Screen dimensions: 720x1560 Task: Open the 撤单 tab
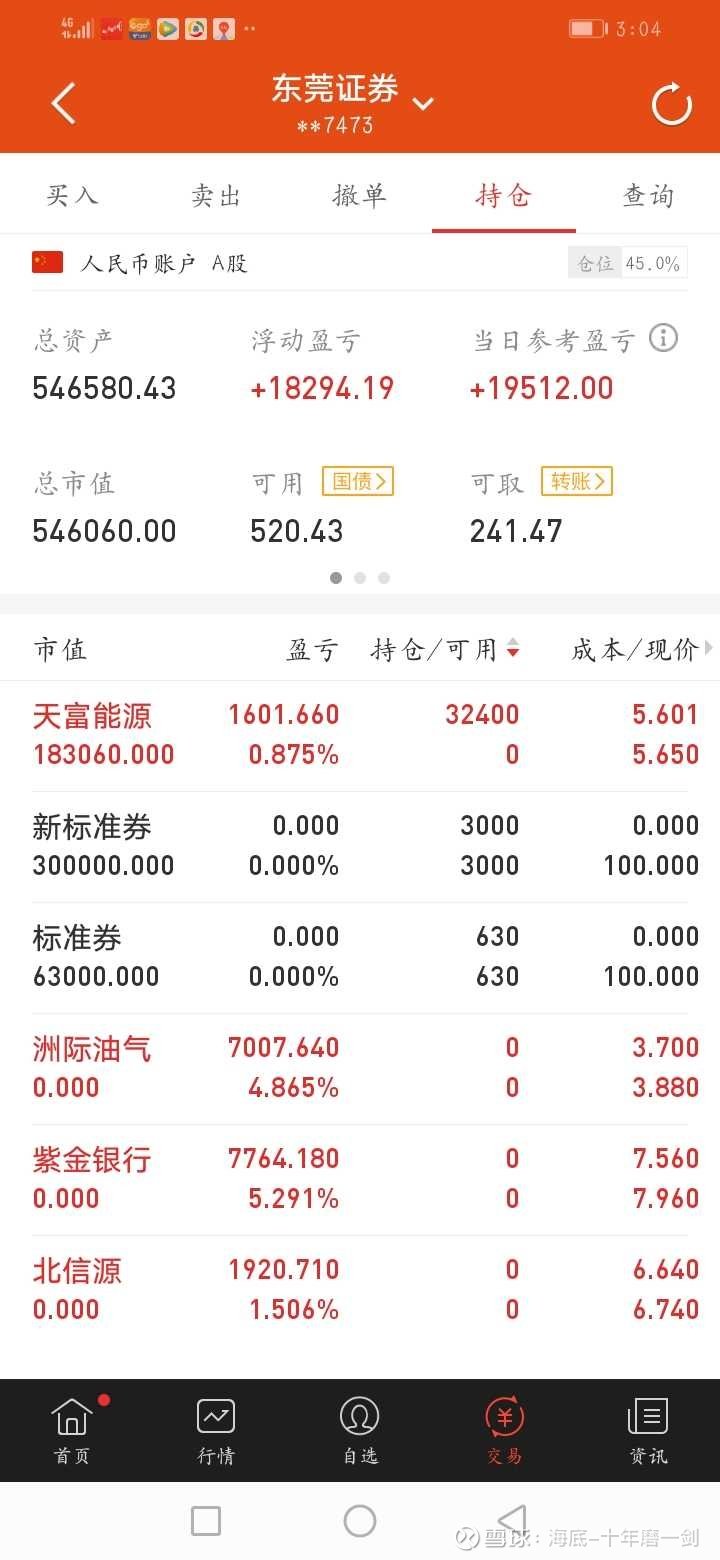tap(360, 195)
